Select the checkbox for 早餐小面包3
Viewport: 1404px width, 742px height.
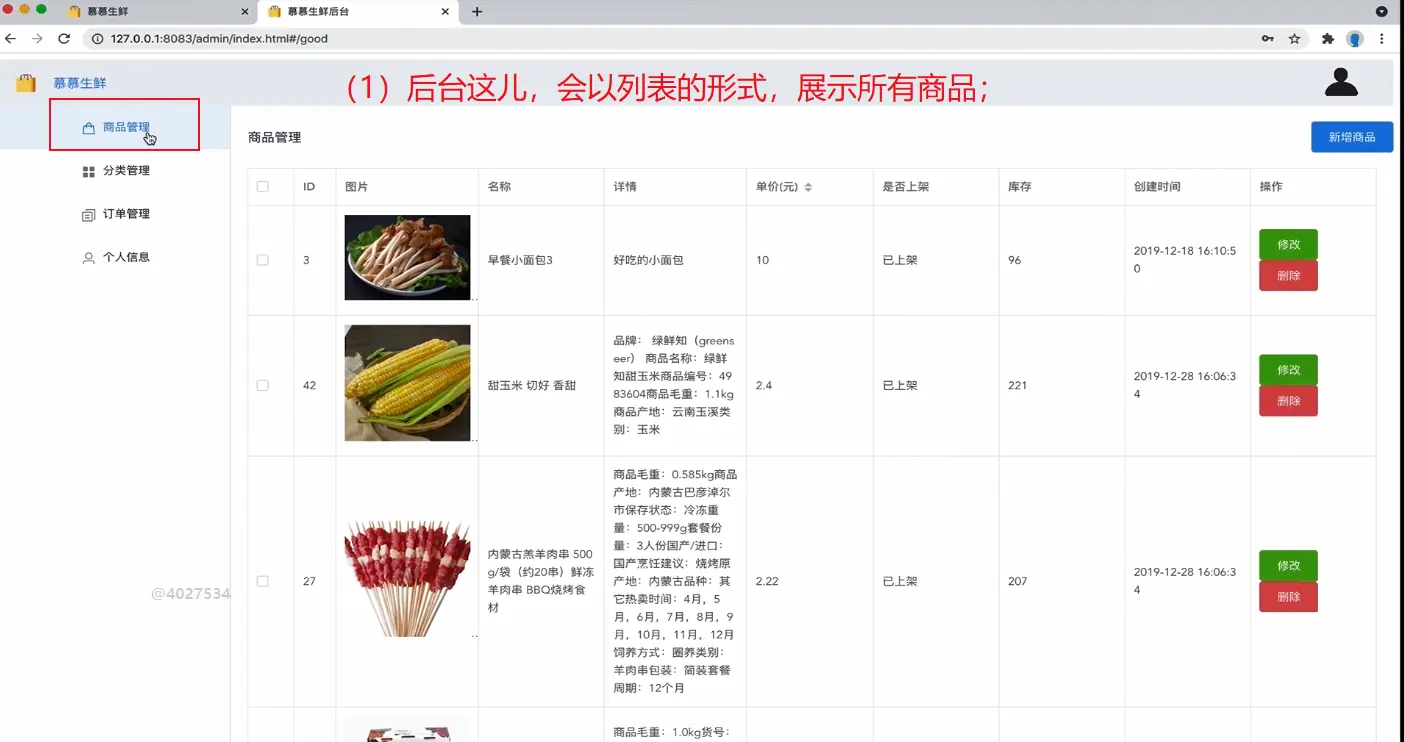pyautogui.click(x=263, y=260)
